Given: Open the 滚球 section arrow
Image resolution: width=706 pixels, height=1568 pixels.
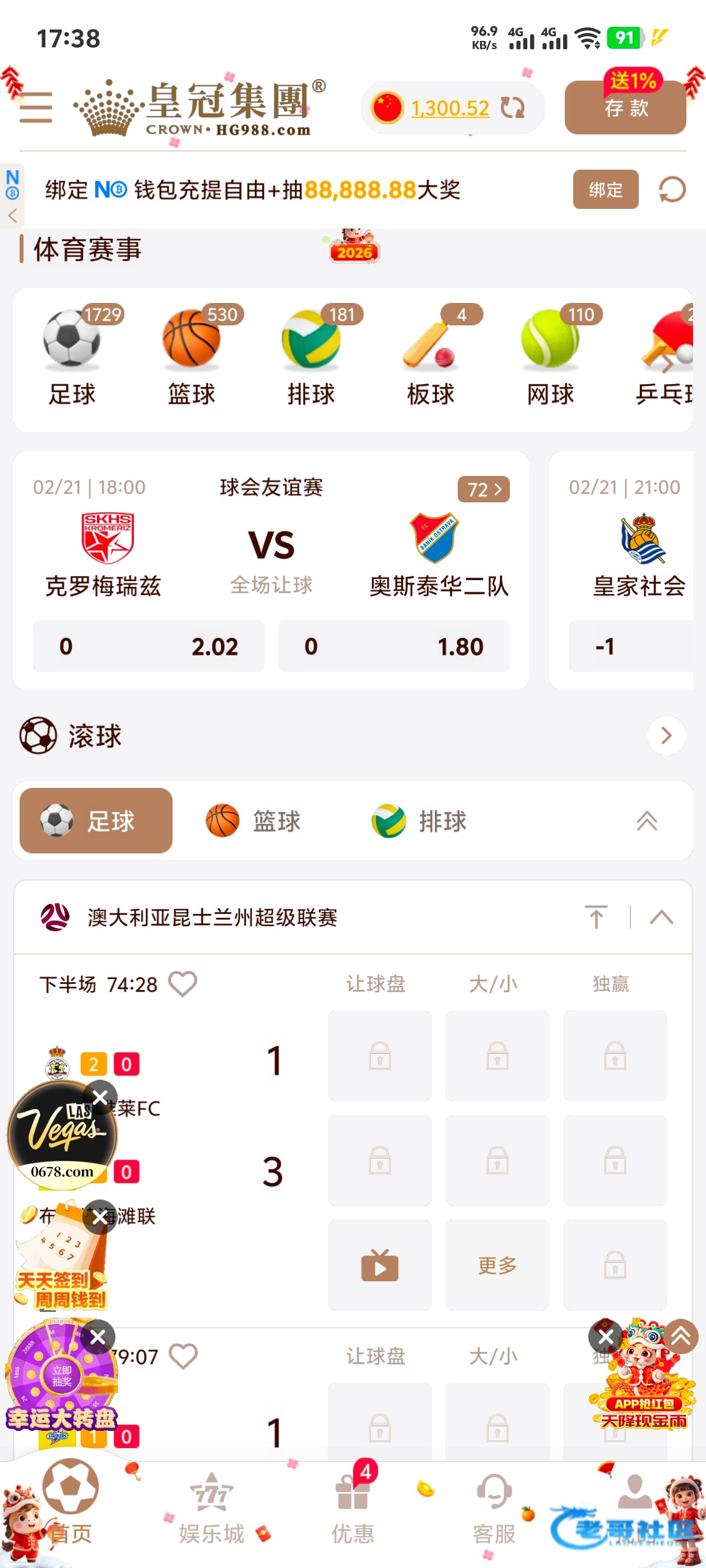Looking at the screenshot, I should 666,736.
